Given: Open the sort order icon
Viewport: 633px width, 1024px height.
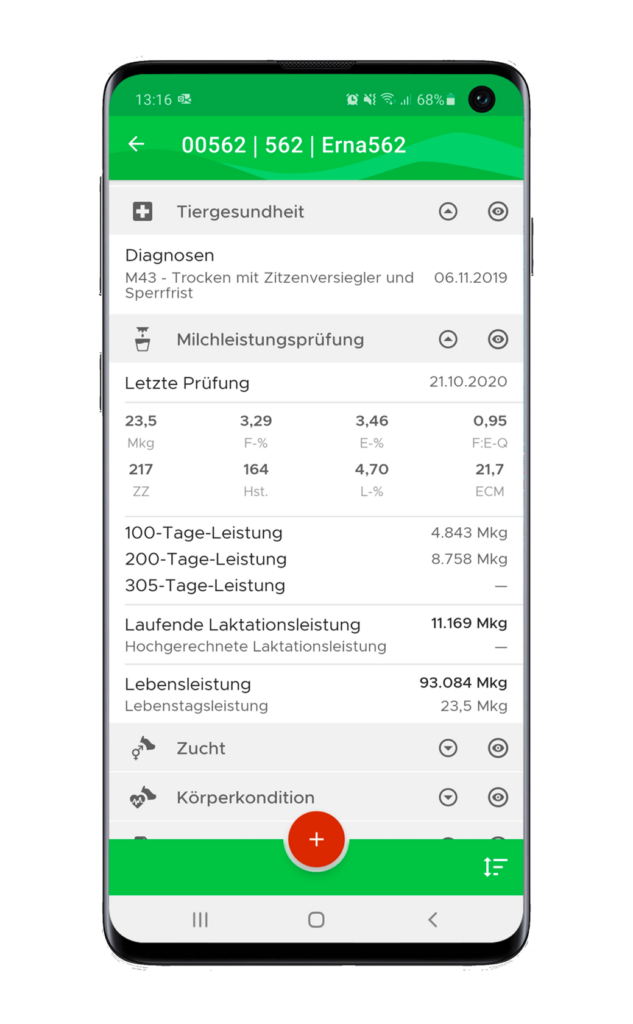Looking at the screenshot, I should pos(495,867).
